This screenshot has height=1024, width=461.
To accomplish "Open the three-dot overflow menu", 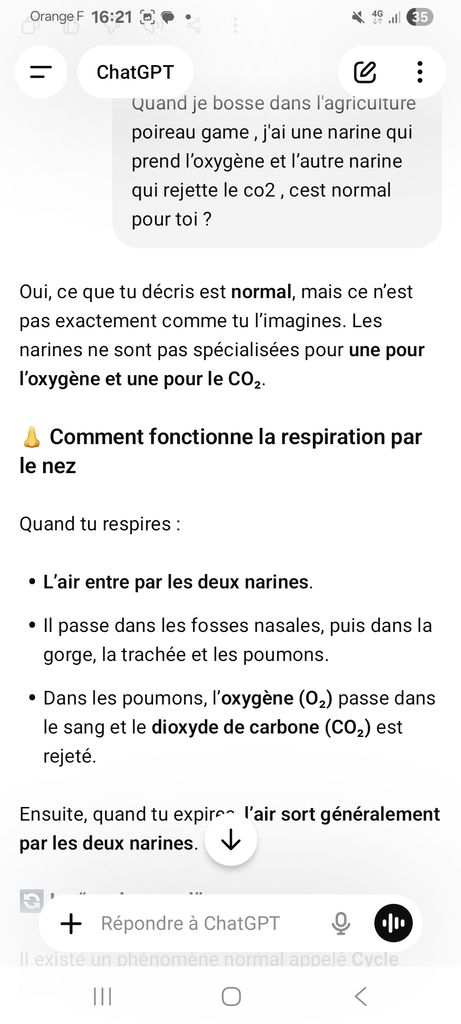I will (420, 72).
